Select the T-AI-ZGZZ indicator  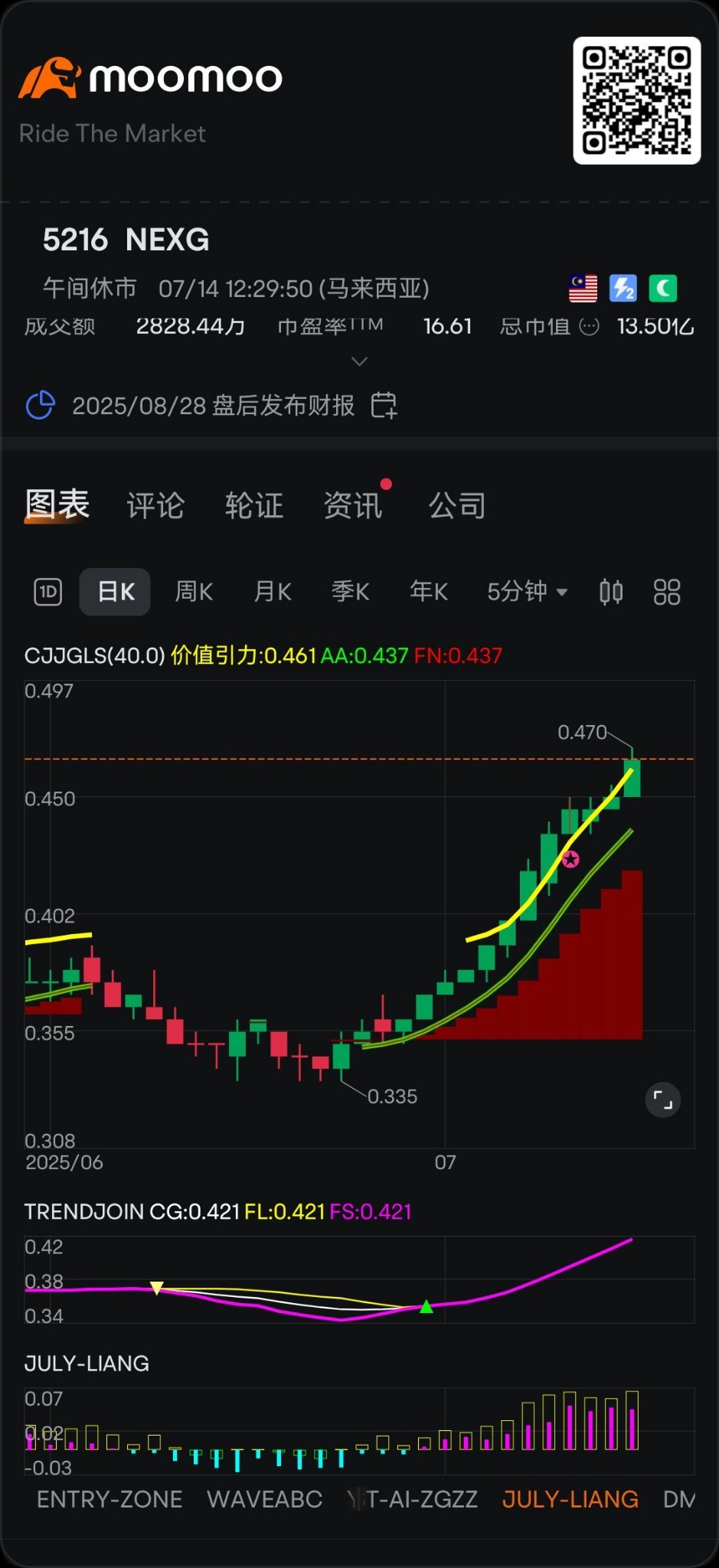click(x=422, y=1499)
